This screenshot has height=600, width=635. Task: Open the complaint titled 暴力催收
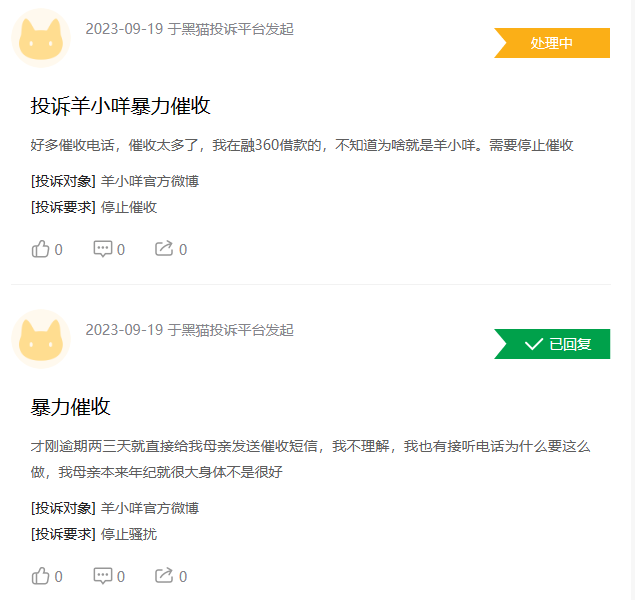click(x=70, y=407)
